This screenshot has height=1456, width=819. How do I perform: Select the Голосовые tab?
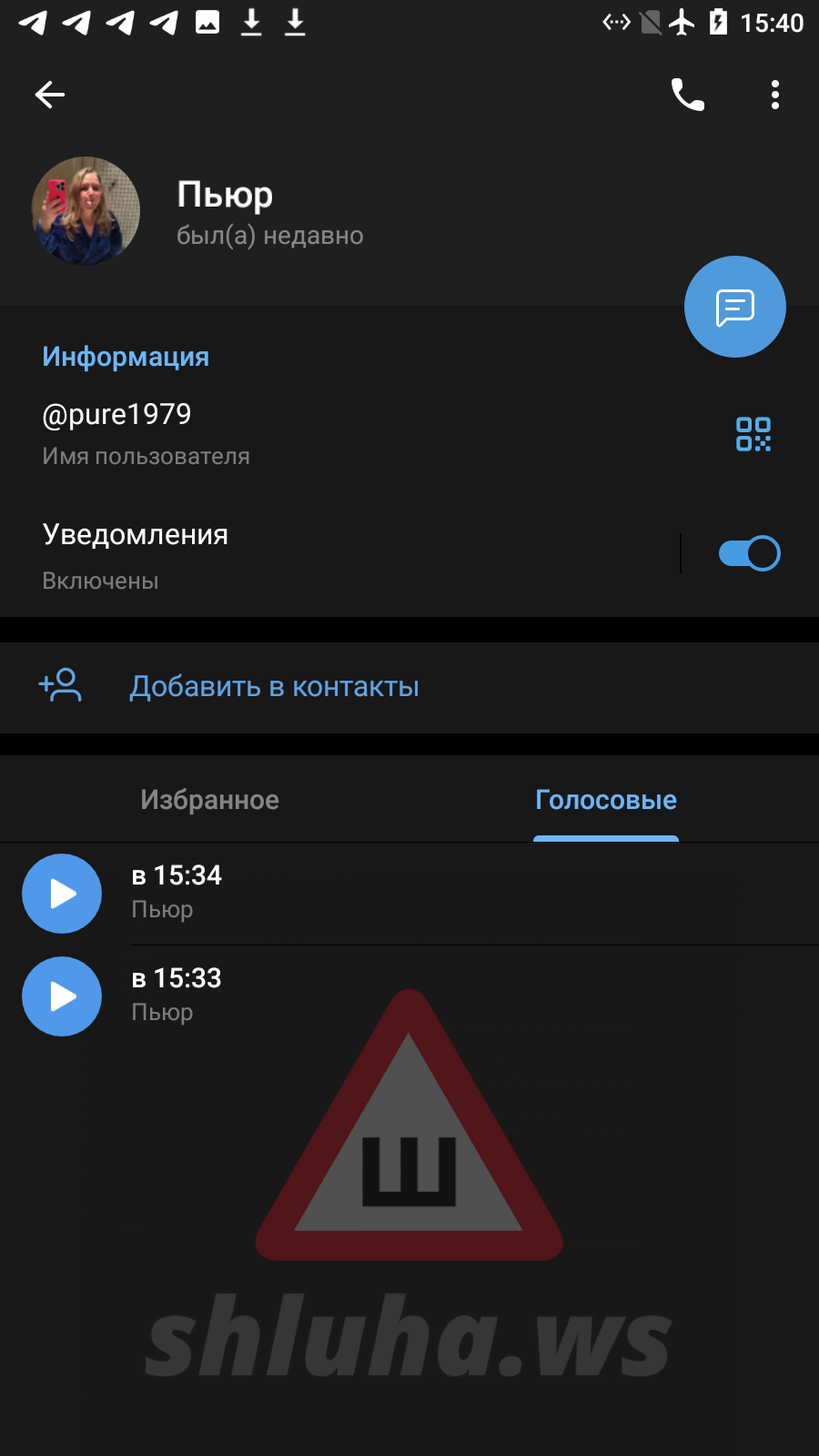tap(605, 800)
